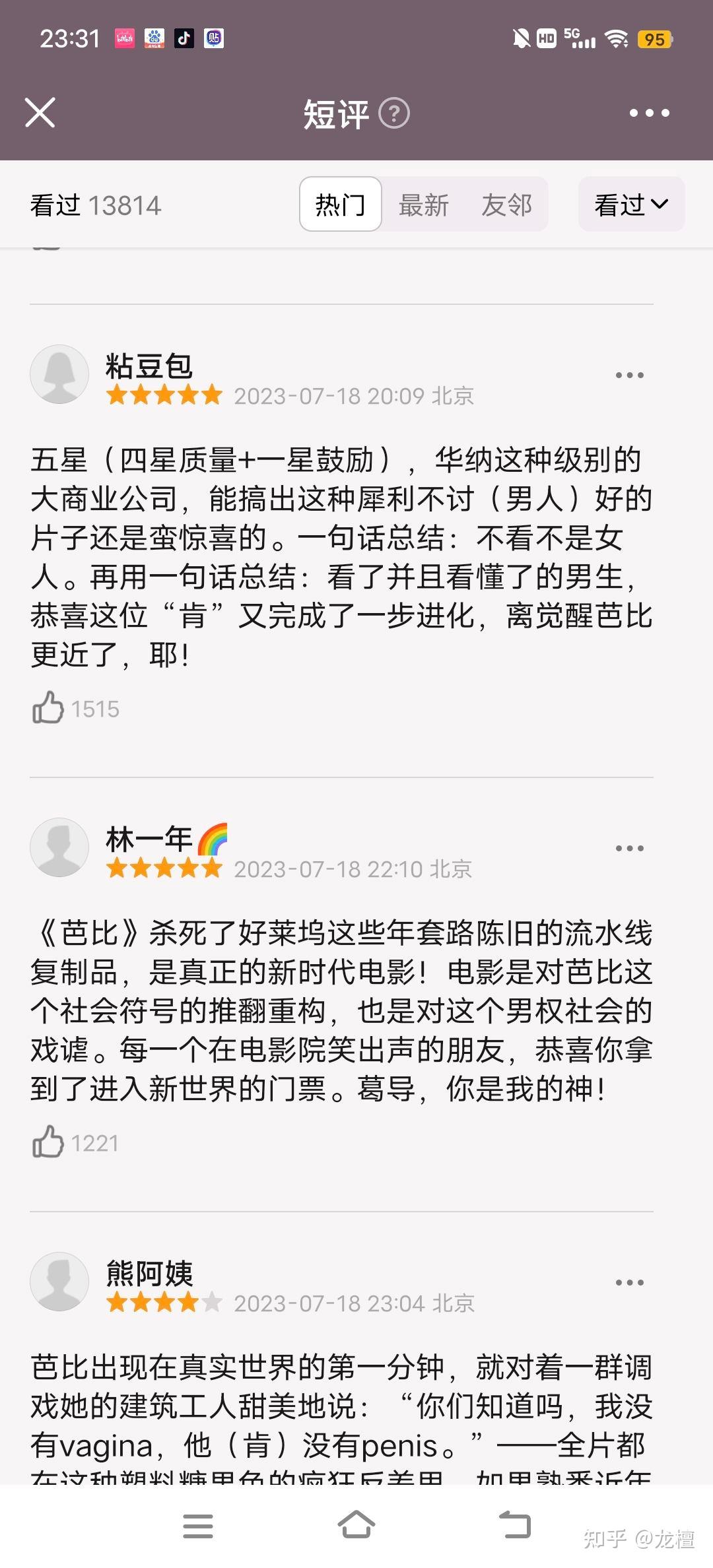Close the 短评 short reviews page
713x1568 pixels.
click(40, 113)
